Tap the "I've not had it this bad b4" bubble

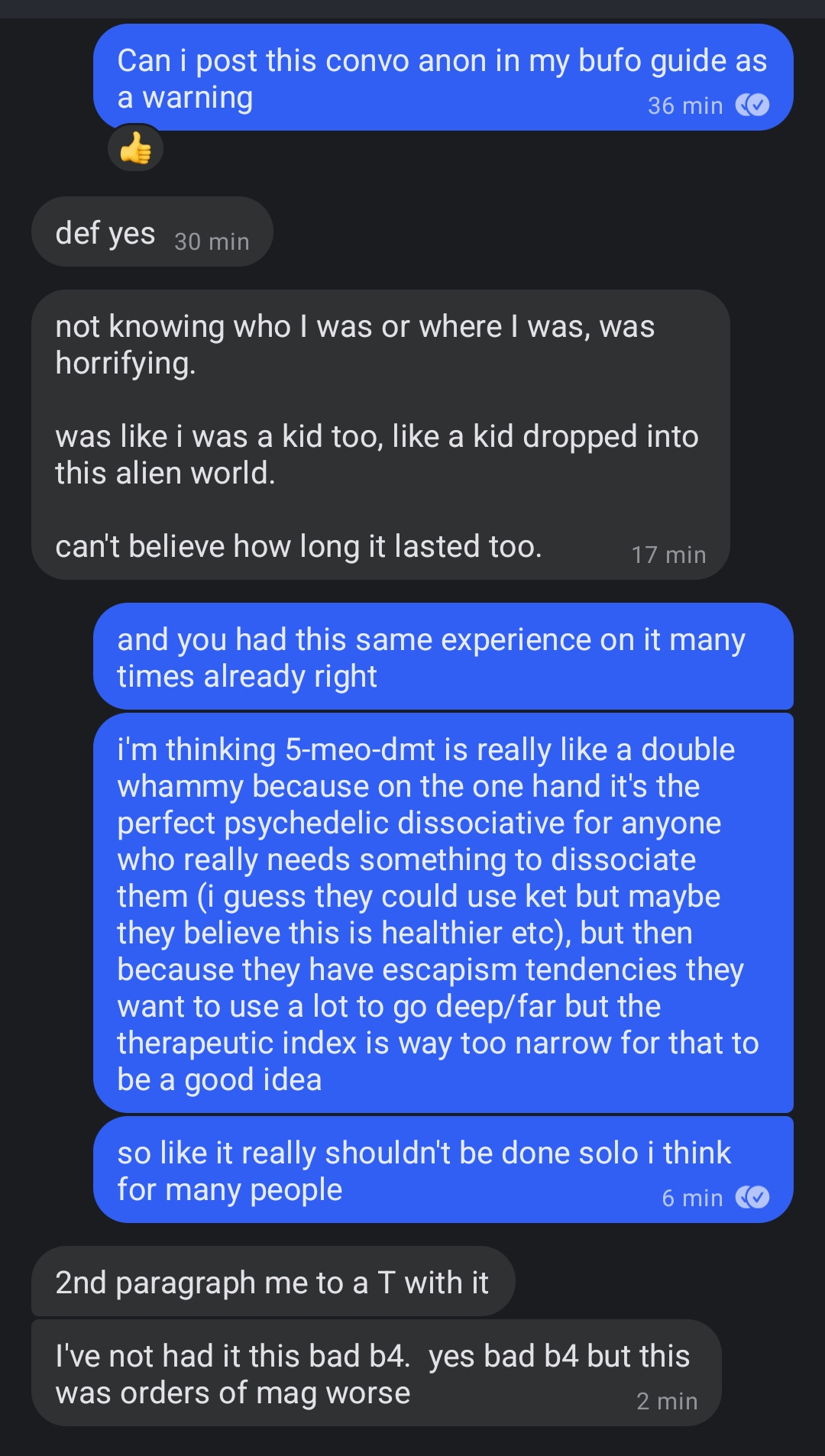coord(373,1373)
